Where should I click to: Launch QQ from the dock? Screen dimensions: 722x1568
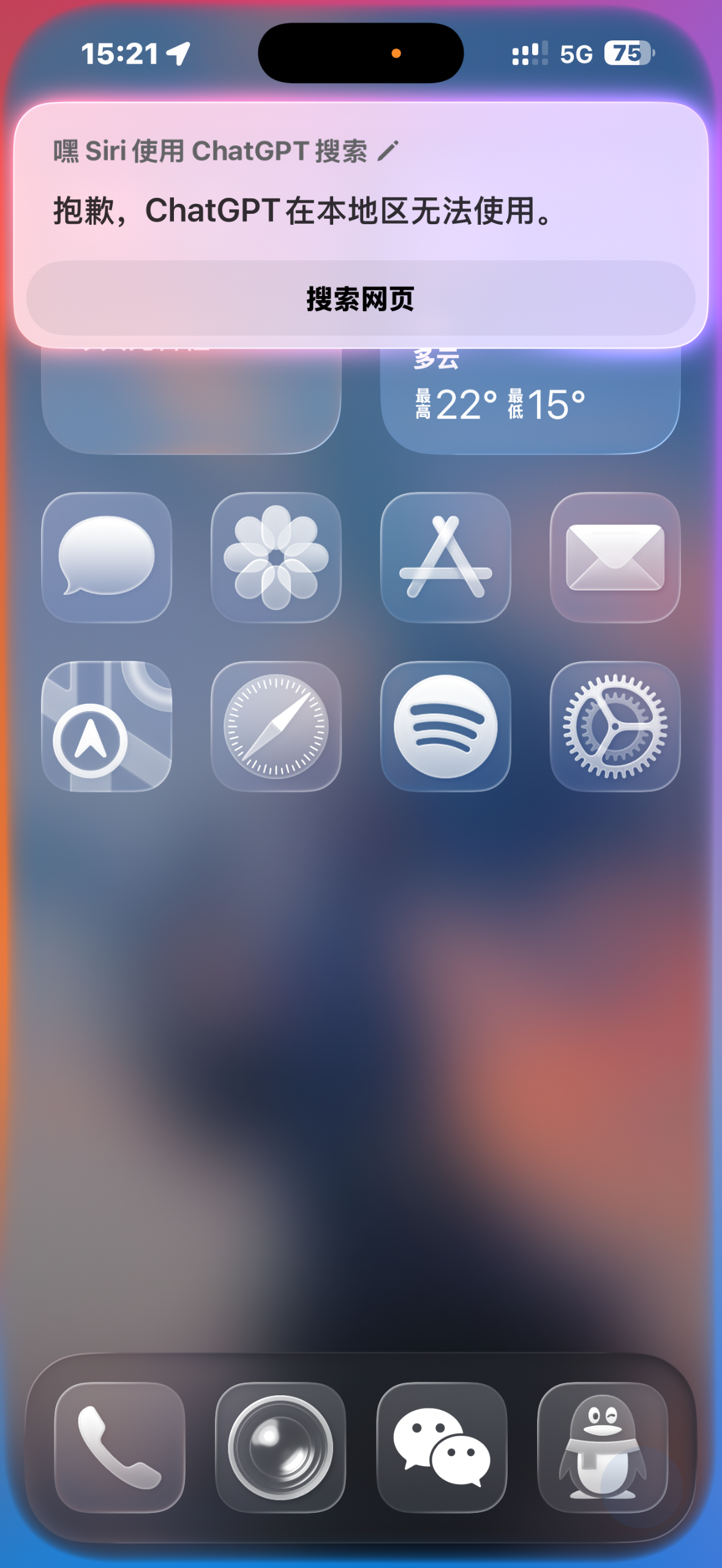(x=603, y=1447)
